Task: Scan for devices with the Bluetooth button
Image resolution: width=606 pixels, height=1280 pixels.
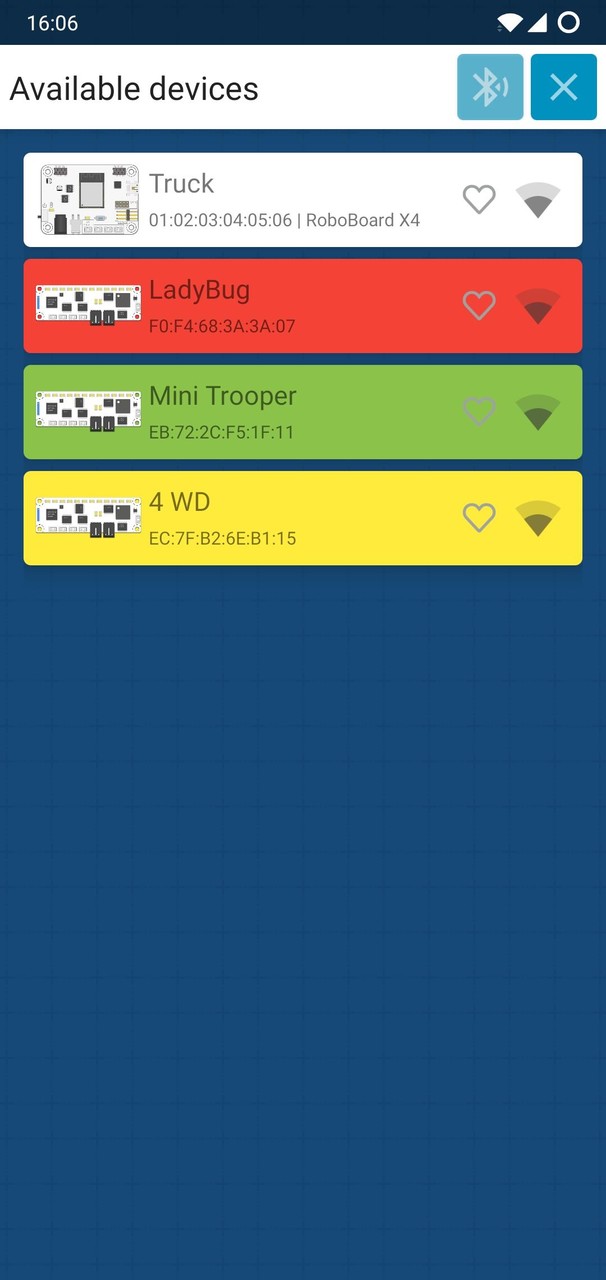Action: 490,87
